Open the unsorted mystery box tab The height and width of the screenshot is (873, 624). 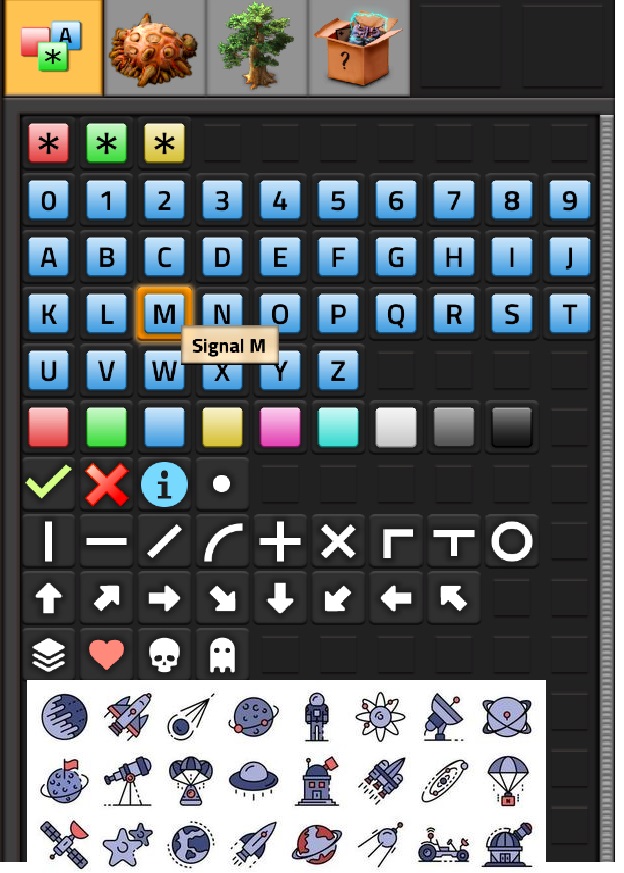(358, 47)
